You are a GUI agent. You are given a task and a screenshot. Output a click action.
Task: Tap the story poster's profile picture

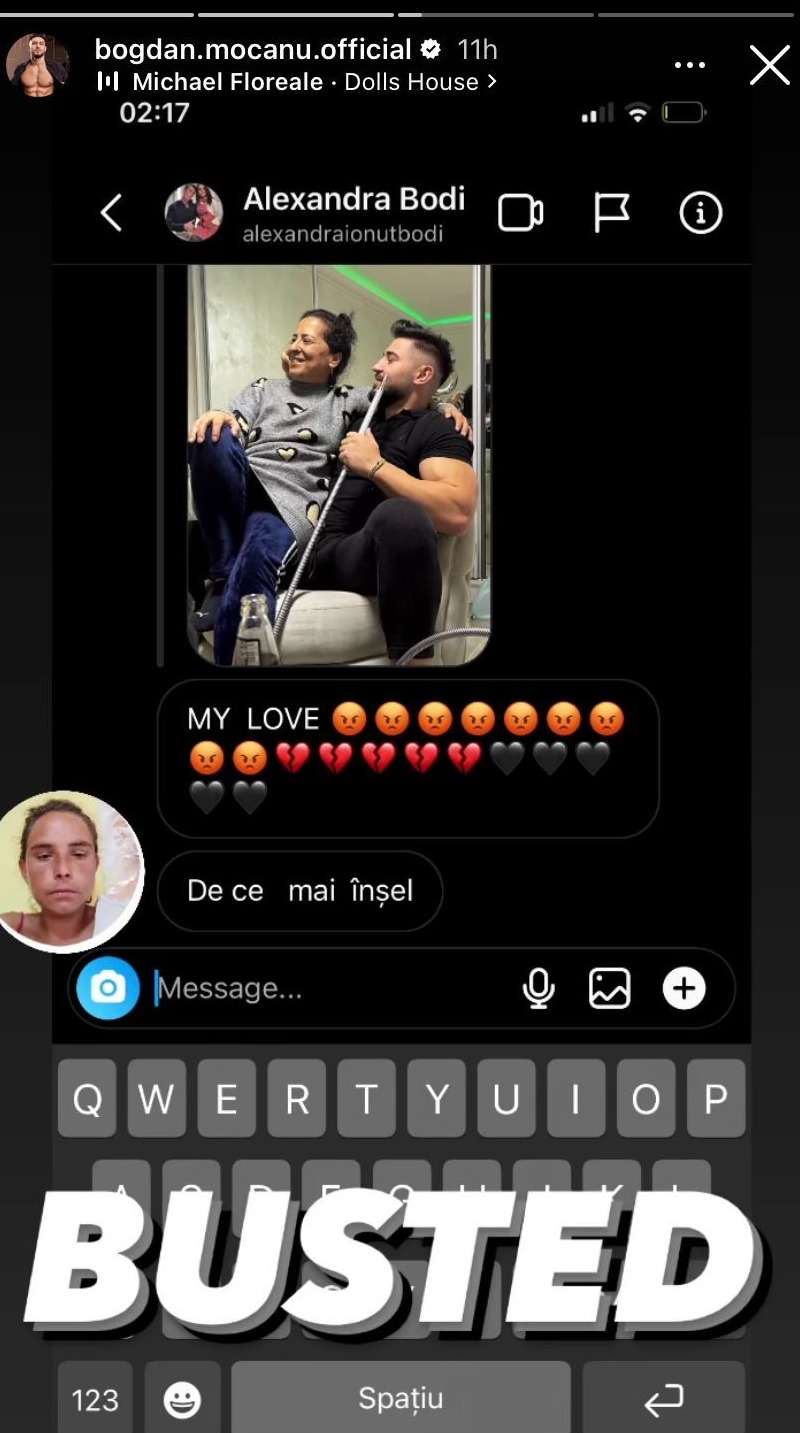[38, 66]
